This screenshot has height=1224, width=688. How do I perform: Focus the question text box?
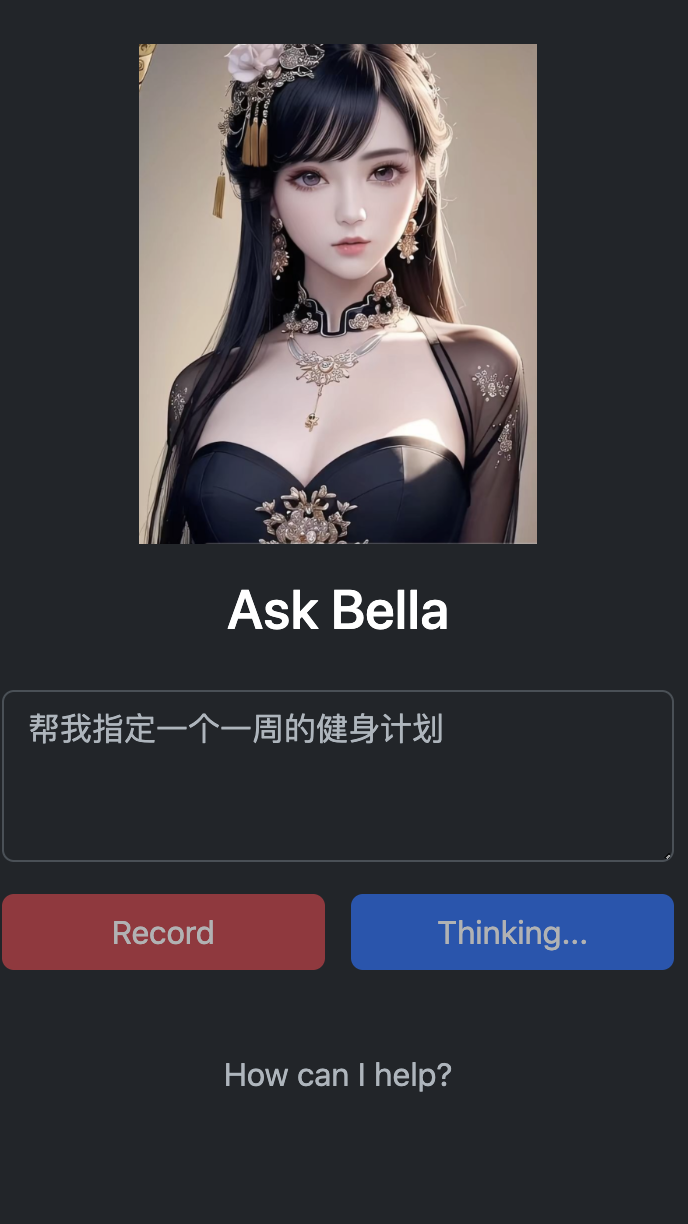tap(337, 775)
